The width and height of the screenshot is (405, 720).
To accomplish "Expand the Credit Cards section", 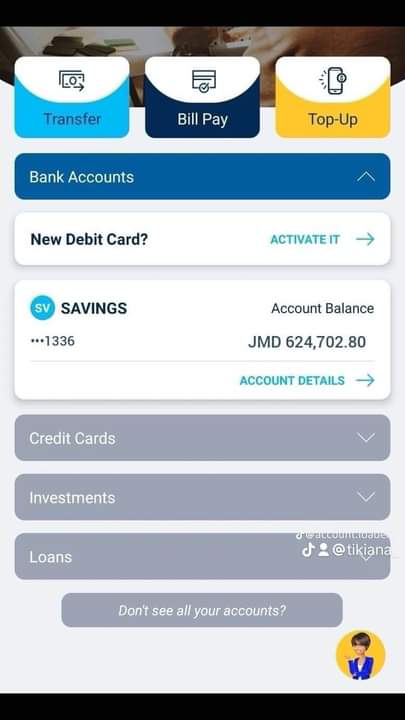I will (202, 438).
